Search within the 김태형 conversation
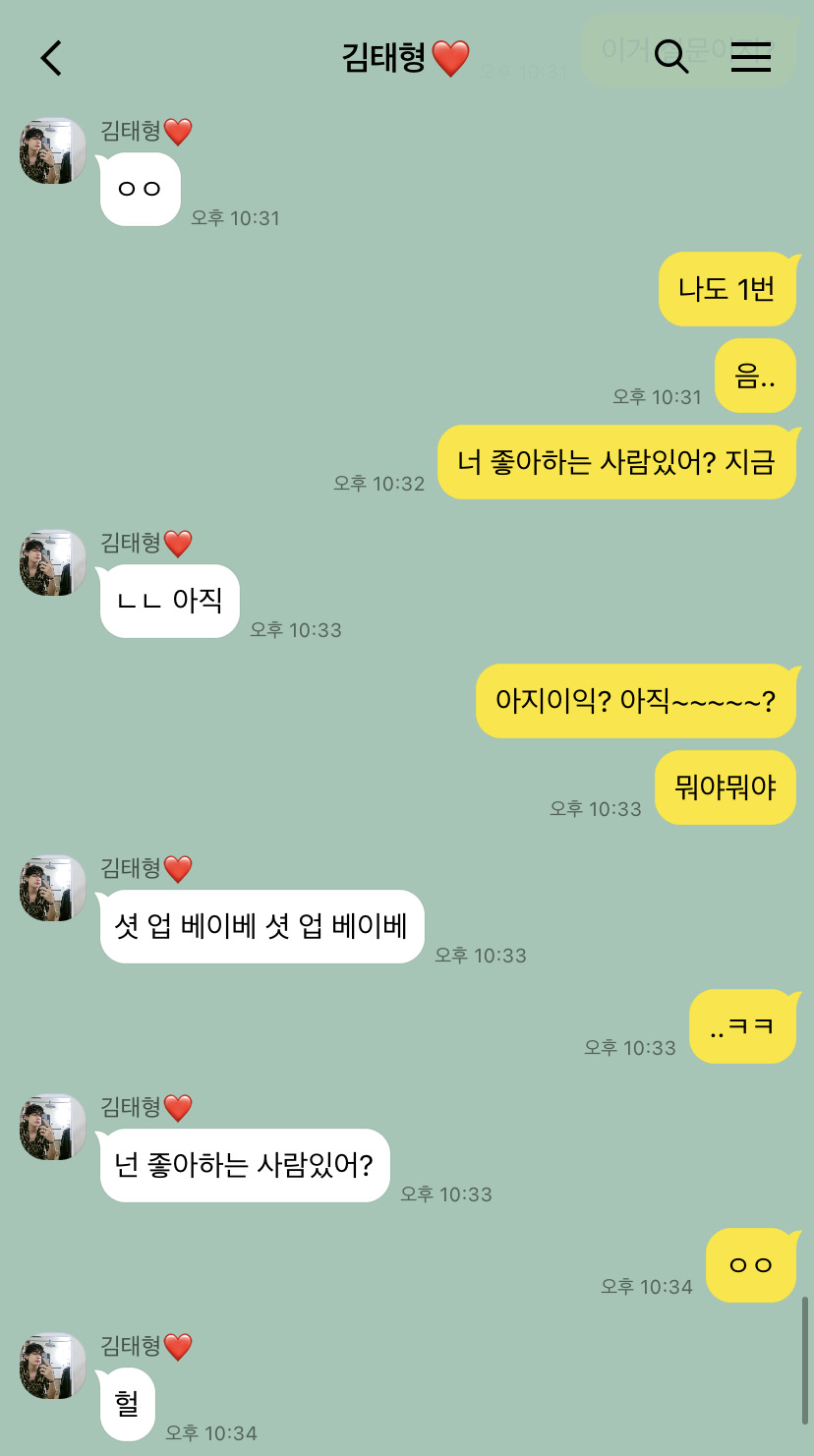Viewport: 814px width, 1456px height. [671, 57]
